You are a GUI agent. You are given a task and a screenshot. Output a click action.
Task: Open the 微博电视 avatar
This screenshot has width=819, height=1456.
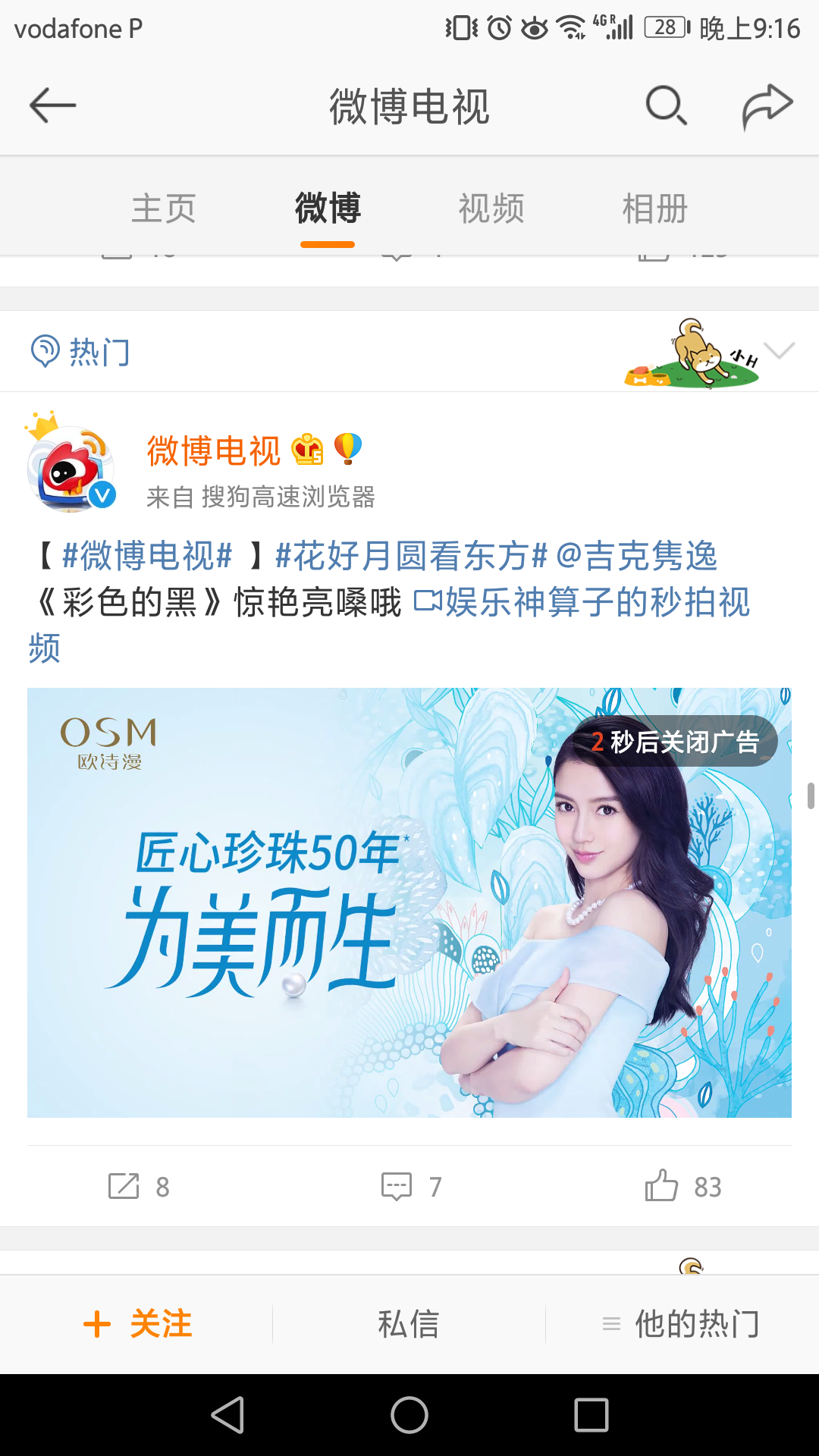click(71, 466)
